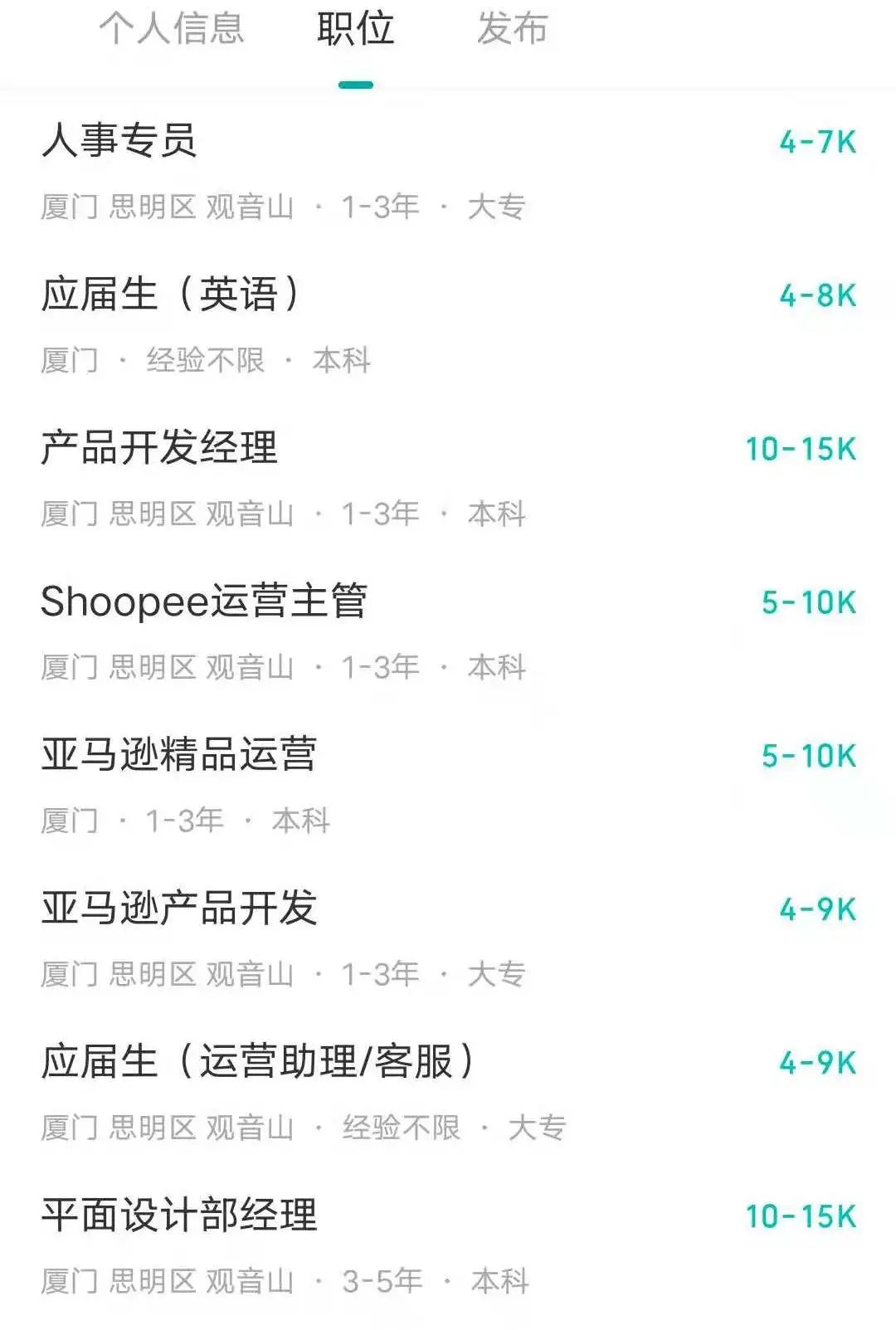Open the 亚马逊精品运营 job details

click(x=179, y=755)
